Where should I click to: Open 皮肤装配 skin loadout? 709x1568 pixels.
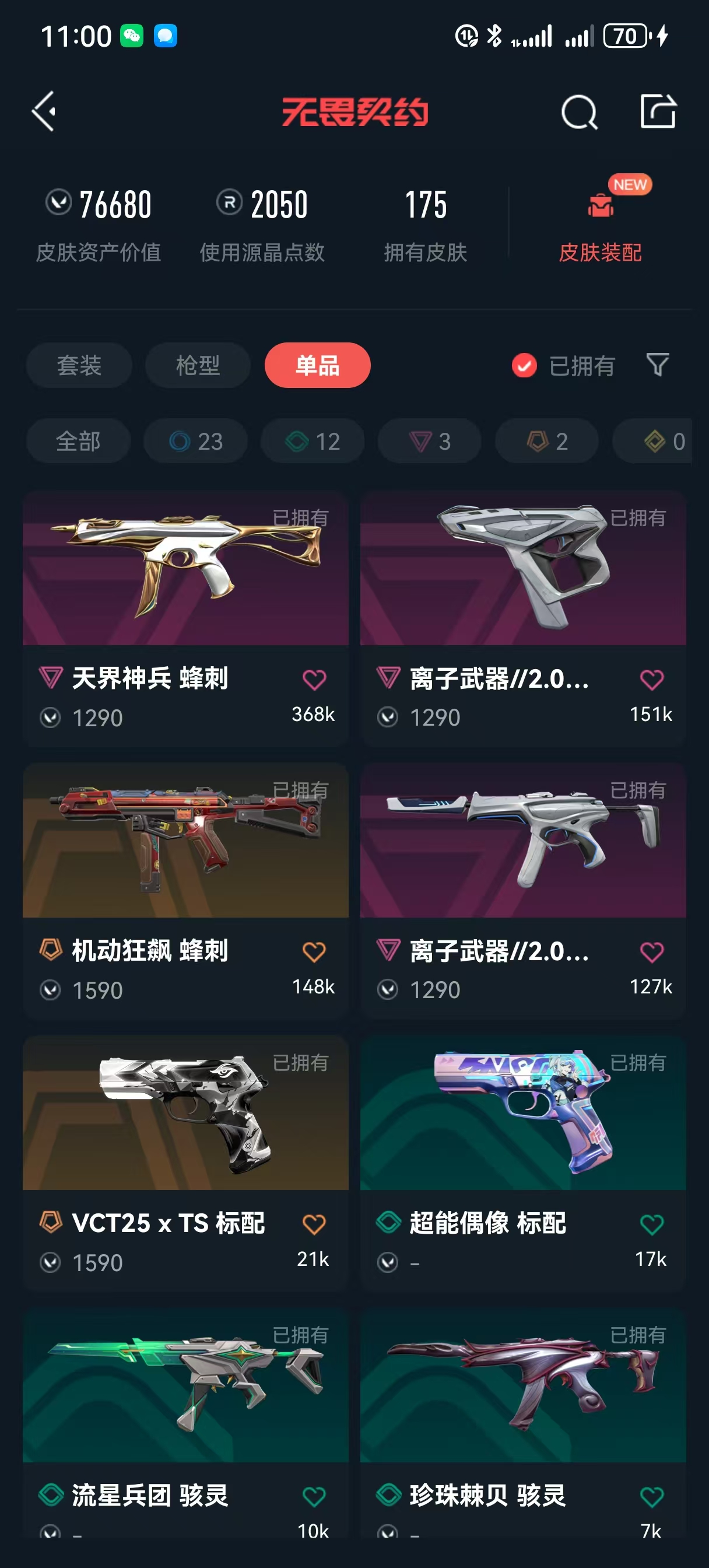point(600,226)
